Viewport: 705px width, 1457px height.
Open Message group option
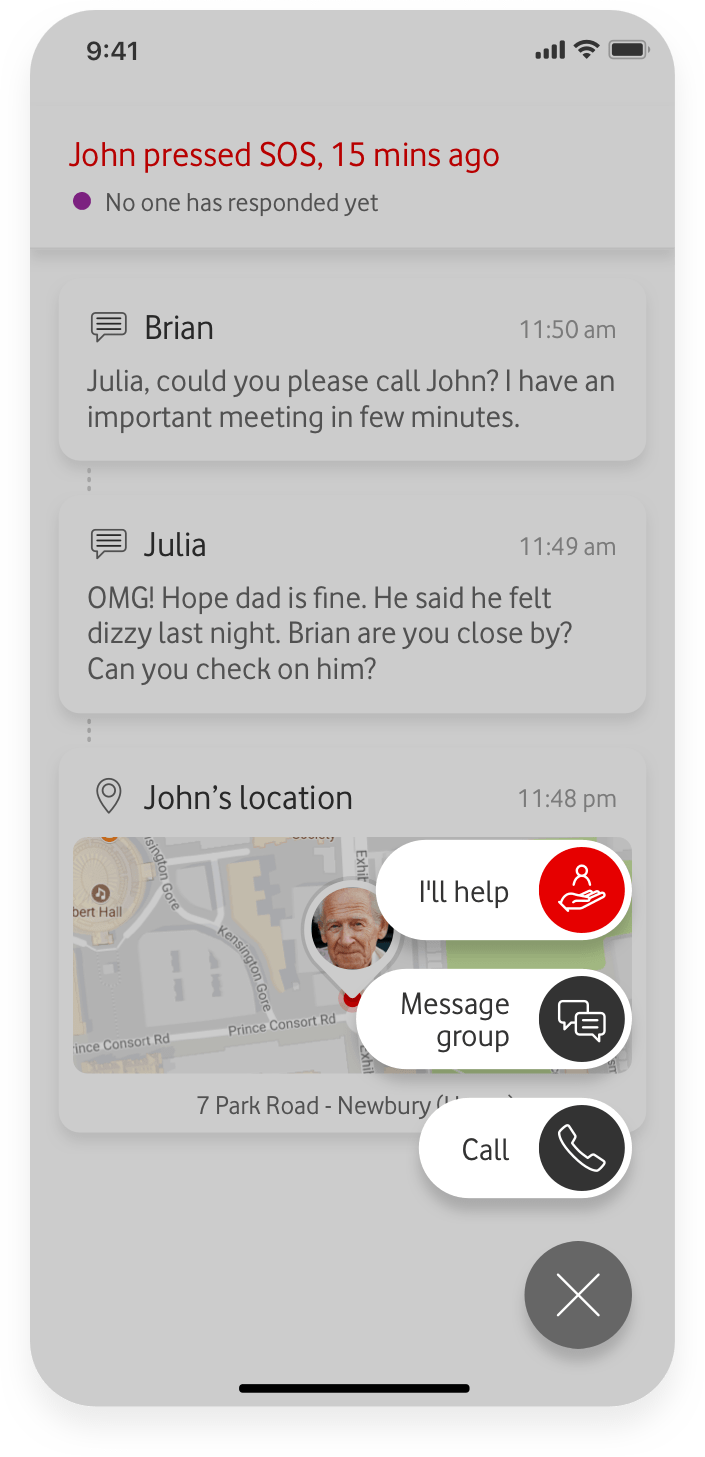pos(581,1019)
